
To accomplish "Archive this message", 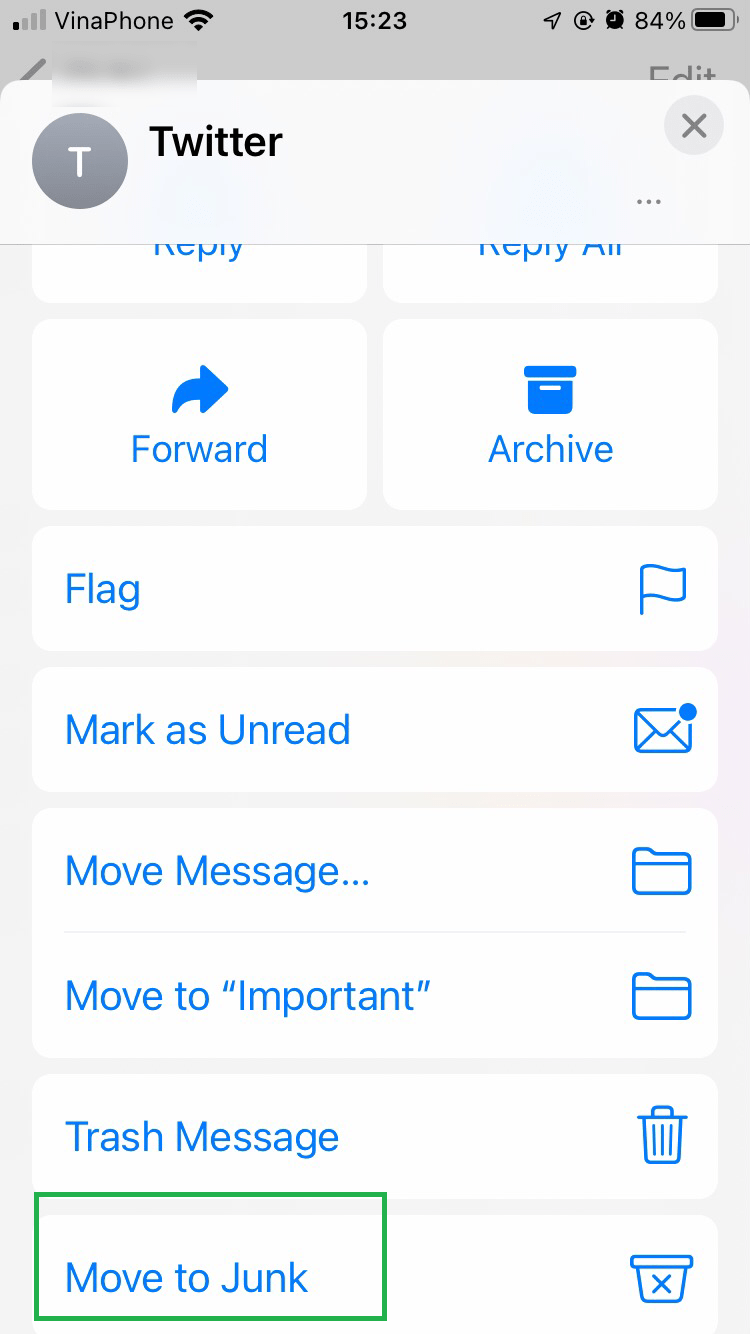I will point(550,415).
